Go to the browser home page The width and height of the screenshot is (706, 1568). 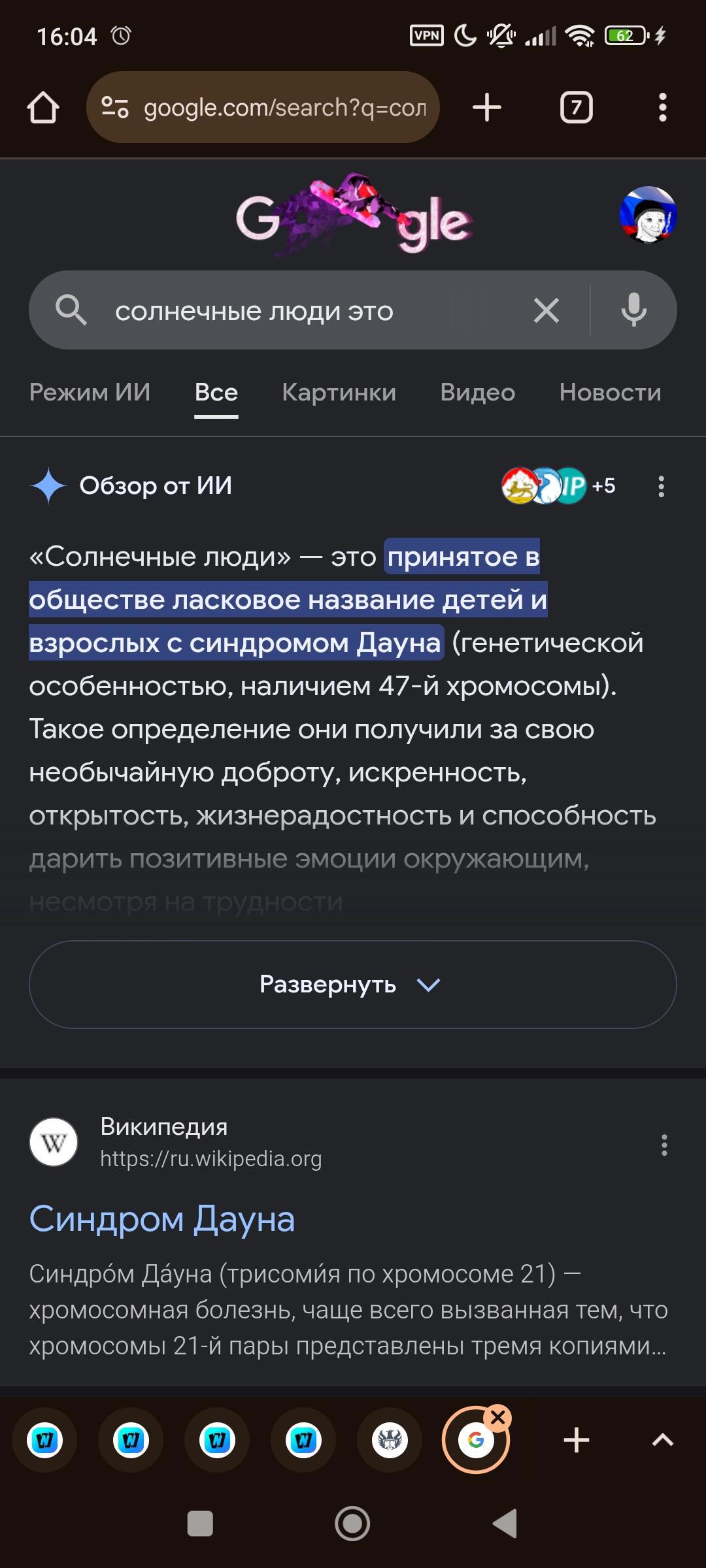[43, 108]
